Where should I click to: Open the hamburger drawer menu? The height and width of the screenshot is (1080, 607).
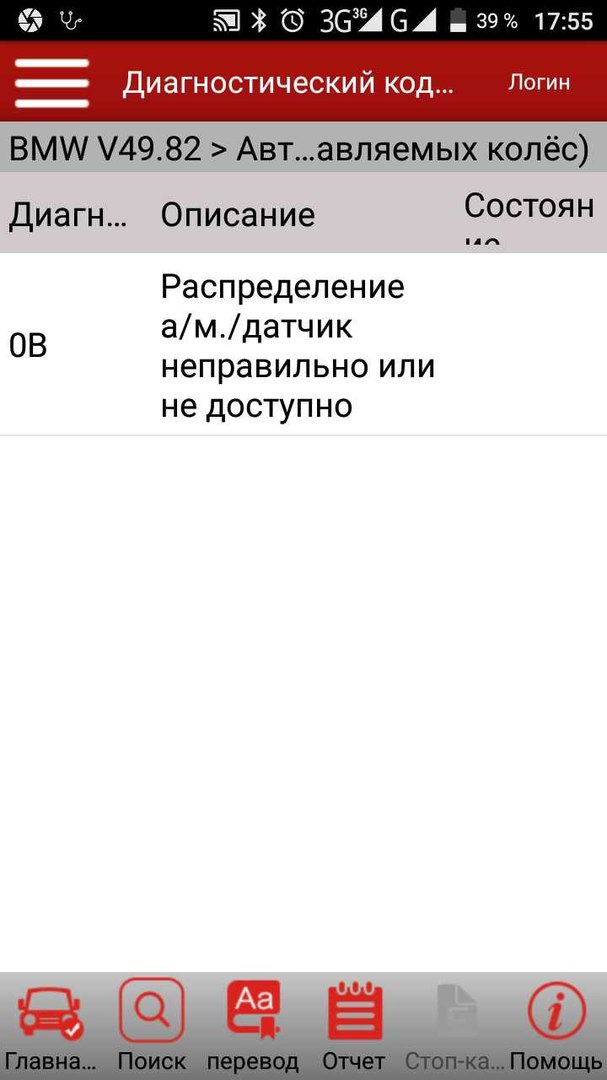52,83
